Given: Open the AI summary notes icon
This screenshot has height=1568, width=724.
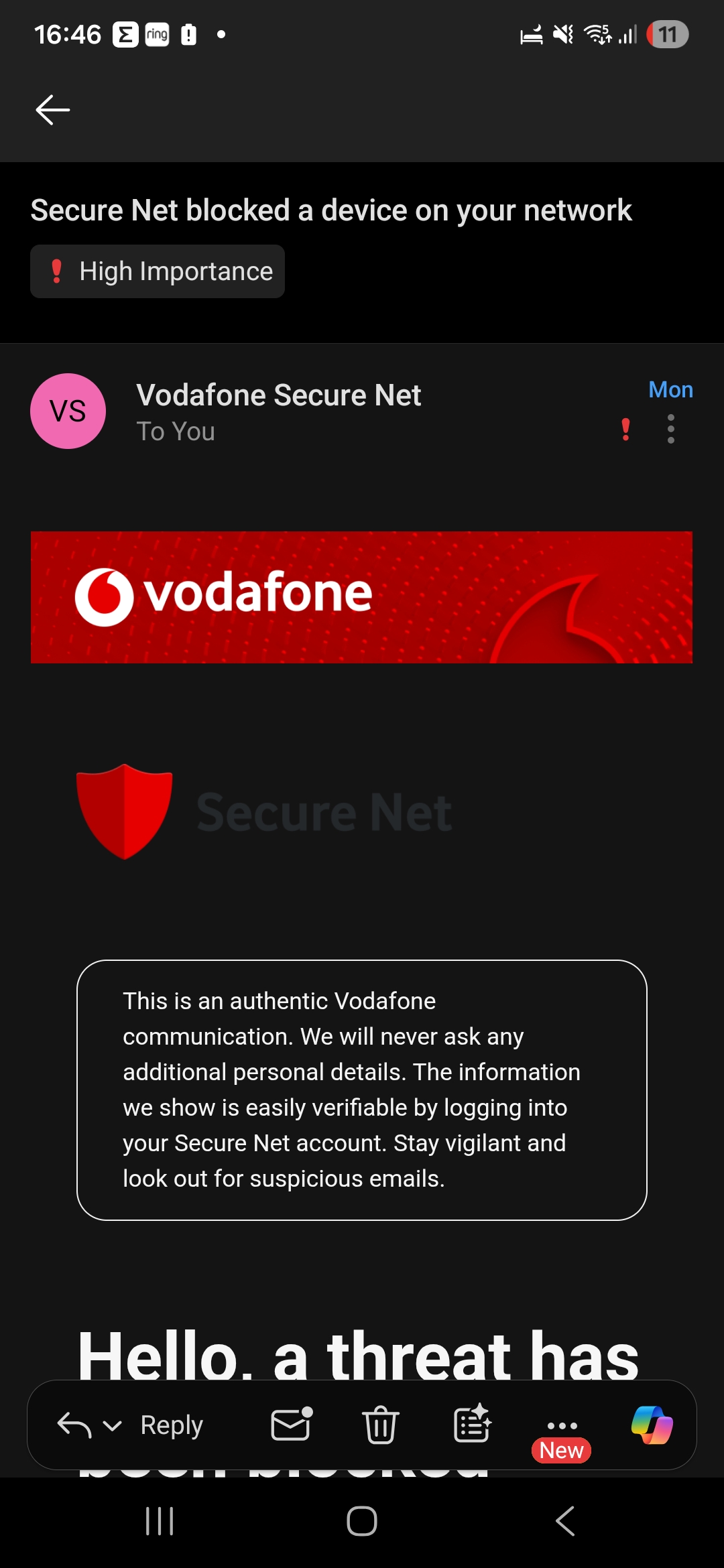Looking at the screenshot, I should [472, 1424].
